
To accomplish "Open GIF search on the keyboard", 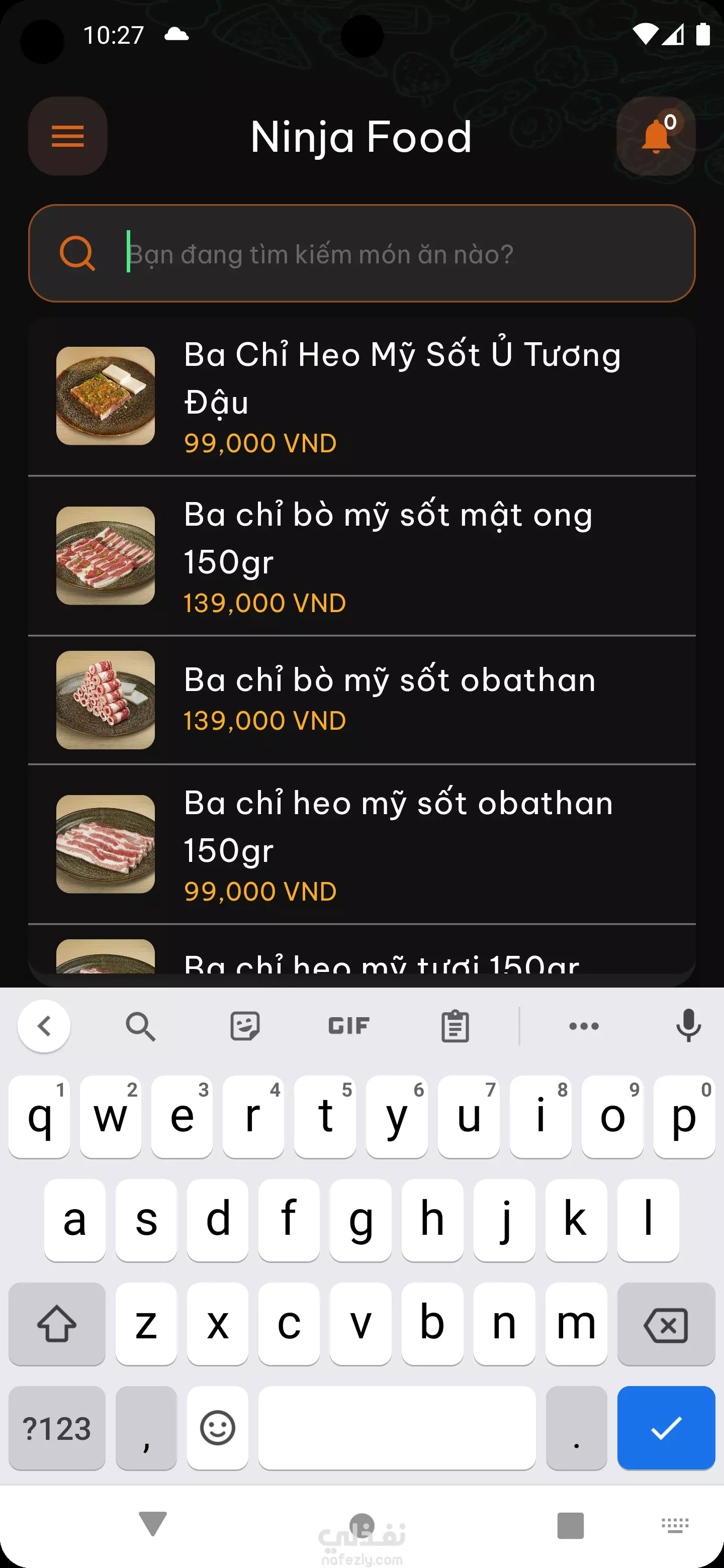I will [349, 1026].
